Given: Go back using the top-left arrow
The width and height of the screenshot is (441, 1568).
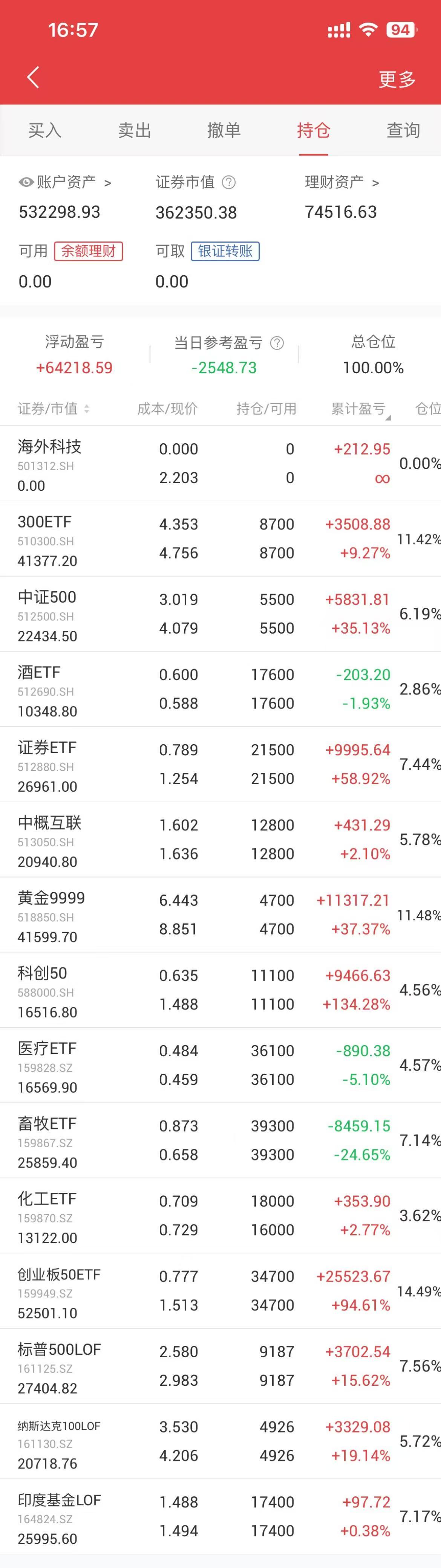Looking at the screenshot, I should (x=33, y=78).
